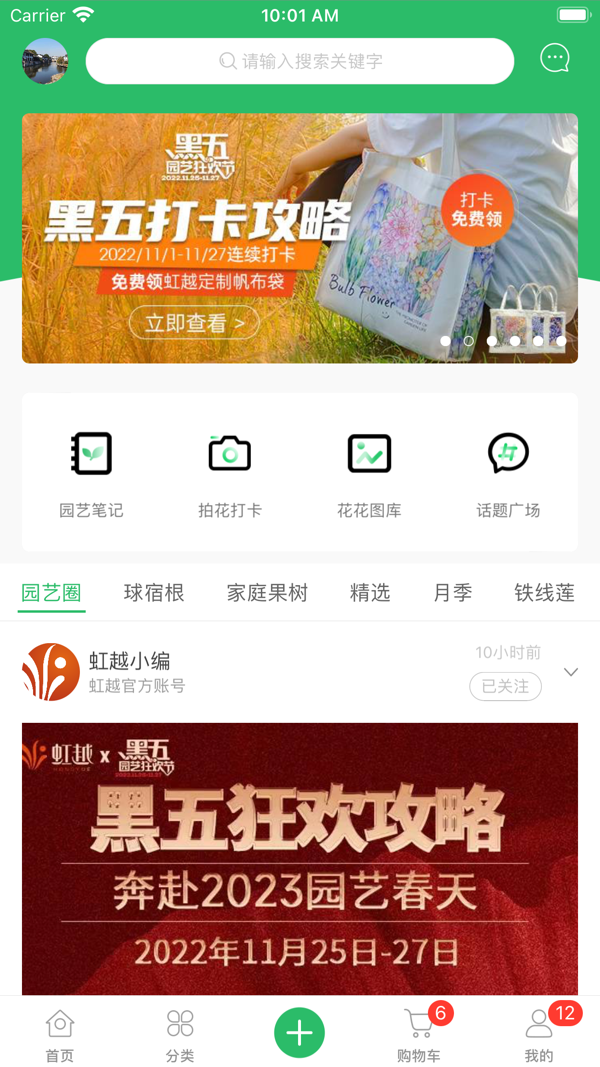
Task: Create a new post with the plus button
Action: point(300,1032)
